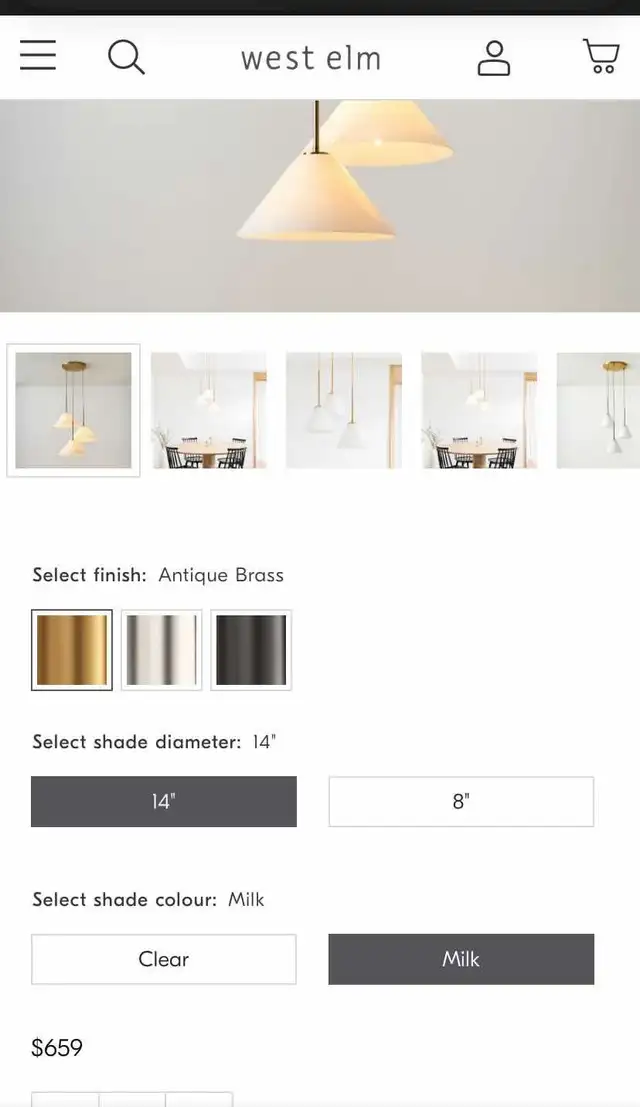Select the Antique Brass finish swatch
640x1107 pixels.
point(72,650)
